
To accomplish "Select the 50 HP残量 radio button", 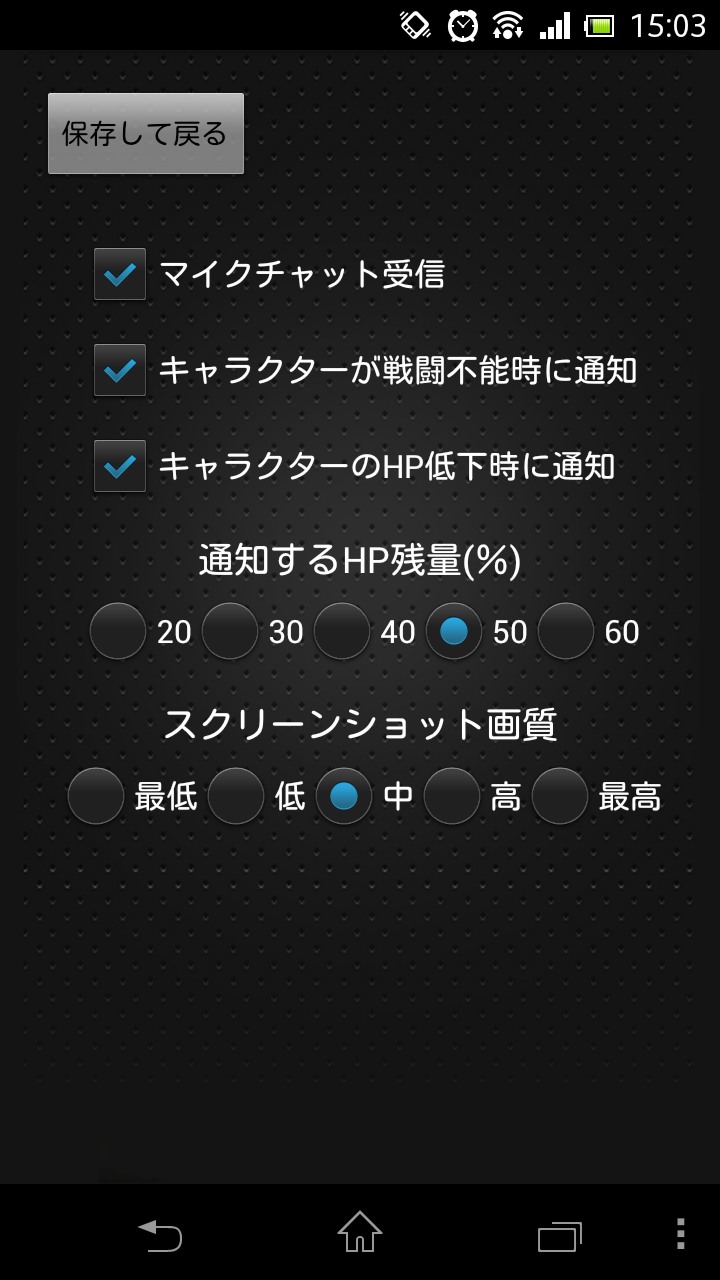I will (x=454, y=631).
